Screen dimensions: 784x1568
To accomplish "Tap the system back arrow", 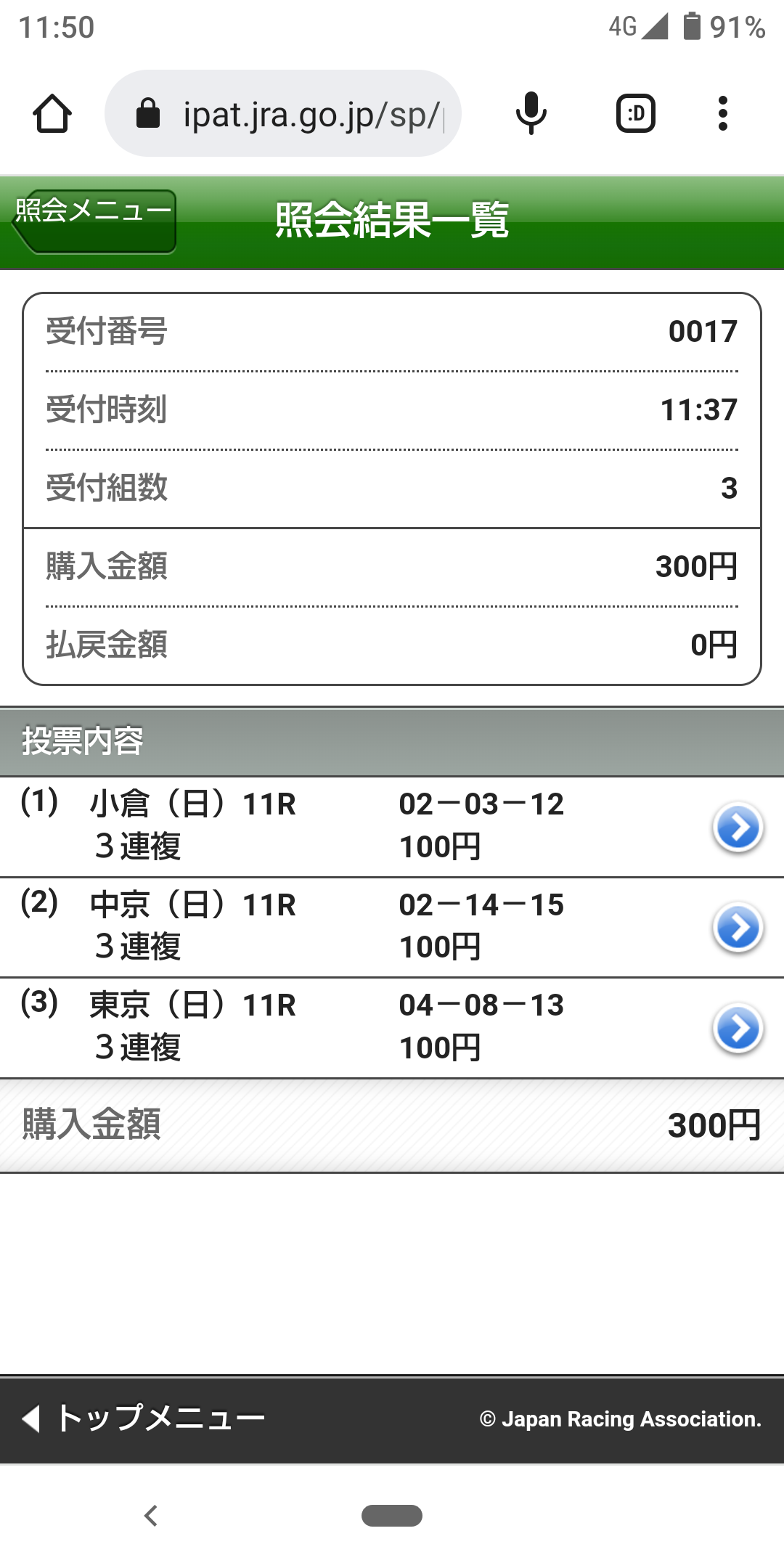I will (151, 1515).
